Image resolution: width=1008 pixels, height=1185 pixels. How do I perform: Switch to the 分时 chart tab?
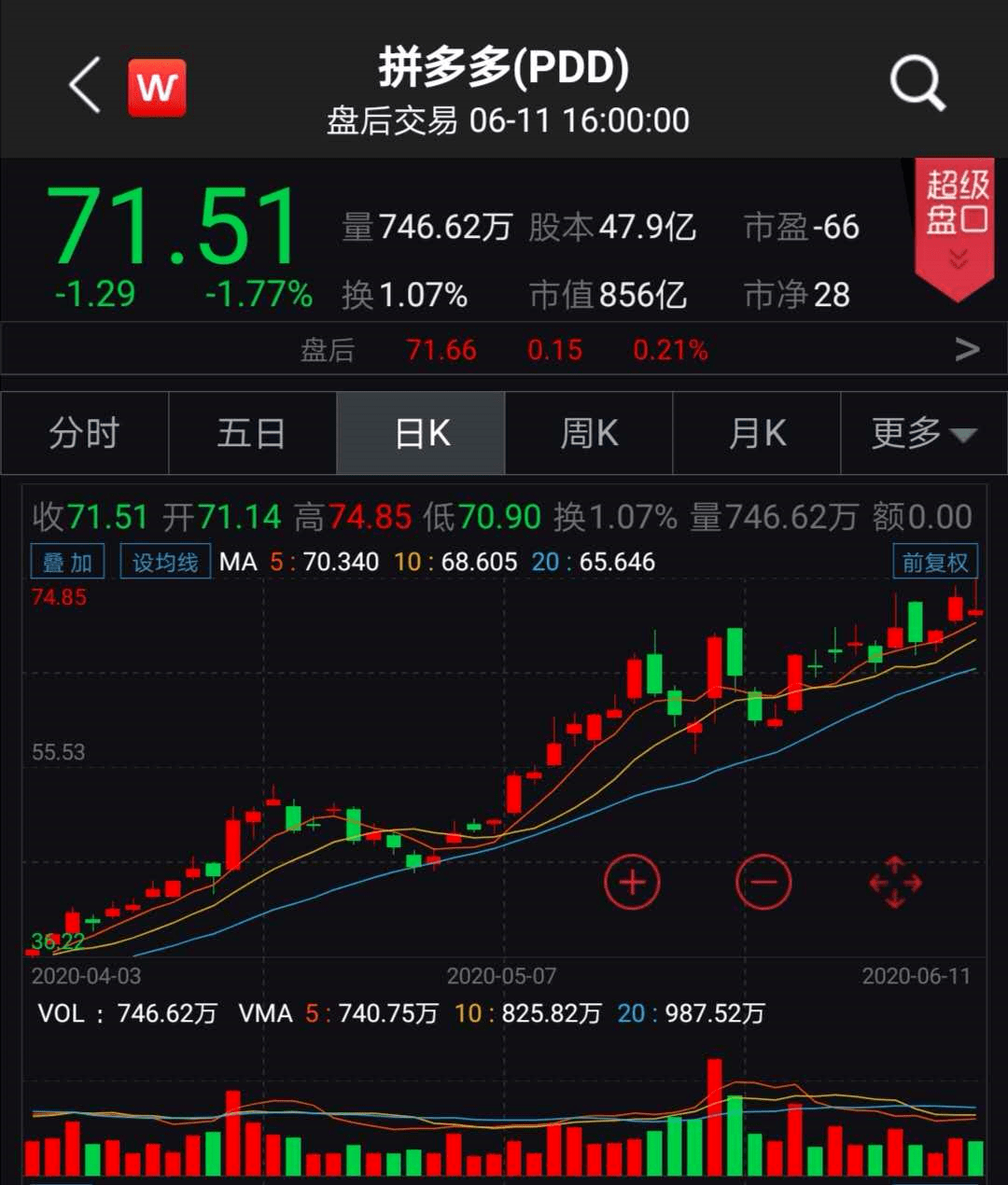point(84,434)
